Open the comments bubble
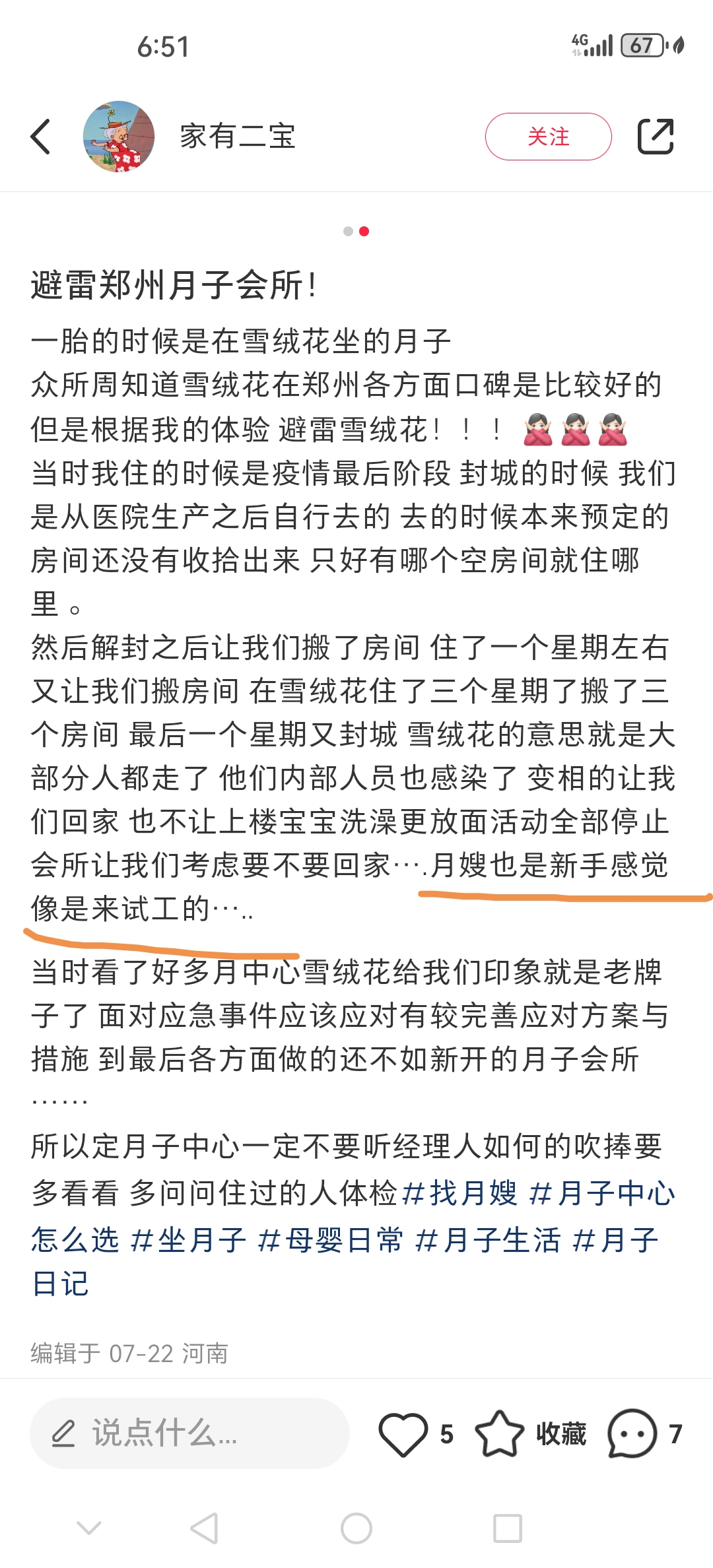Screen dimensions: 713x1568 [x=632, y=1433]
